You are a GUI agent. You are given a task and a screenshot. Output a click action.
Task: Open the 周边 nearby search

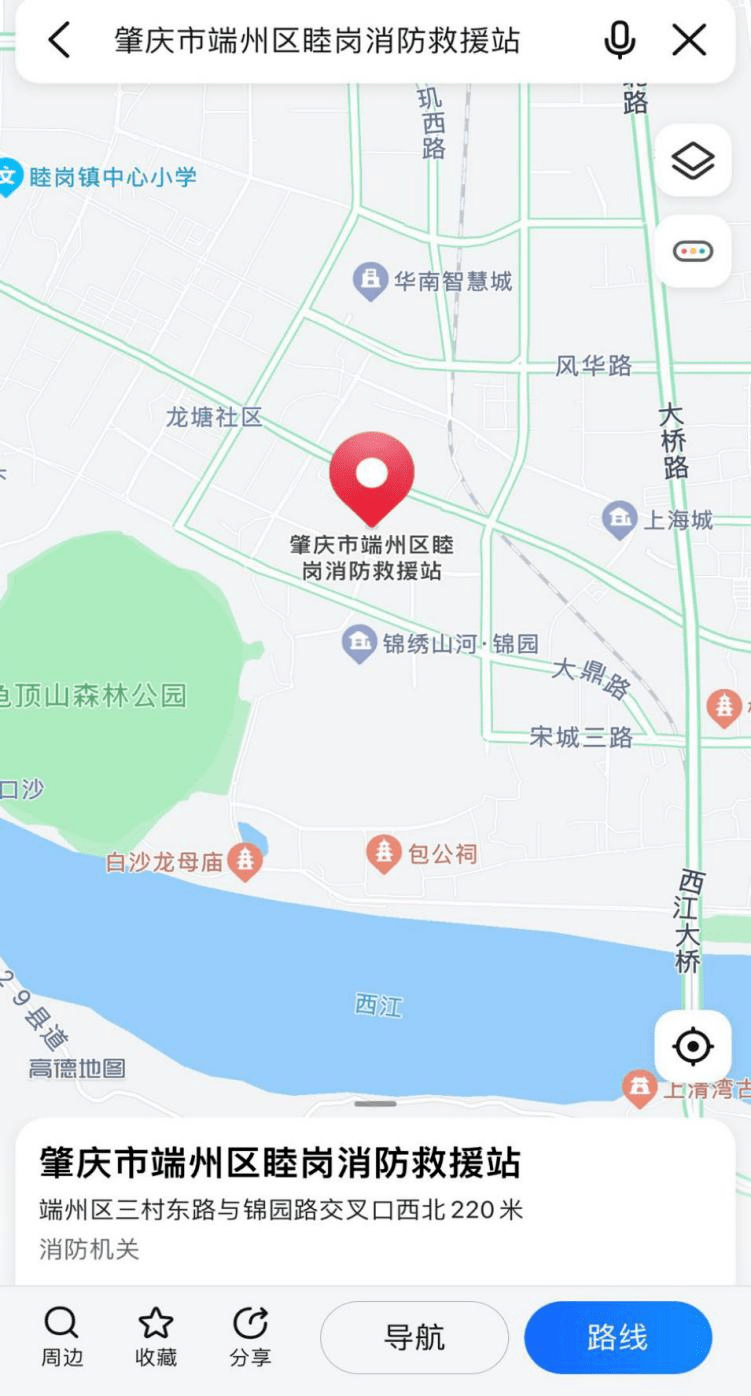pos(61,1336)
